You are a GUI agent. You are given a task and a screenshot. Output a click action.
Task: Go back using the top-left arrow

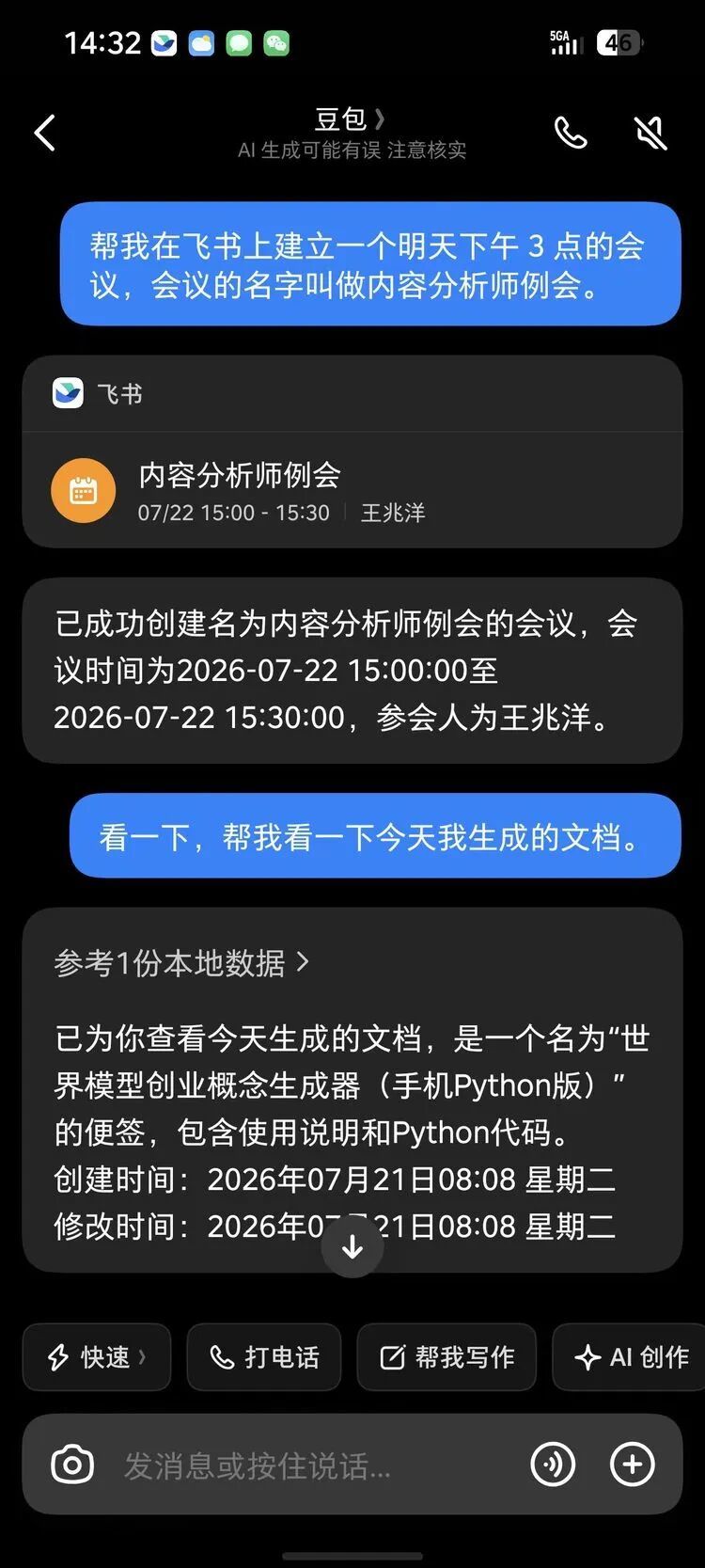pyautogui.click(x=44, y=133)
